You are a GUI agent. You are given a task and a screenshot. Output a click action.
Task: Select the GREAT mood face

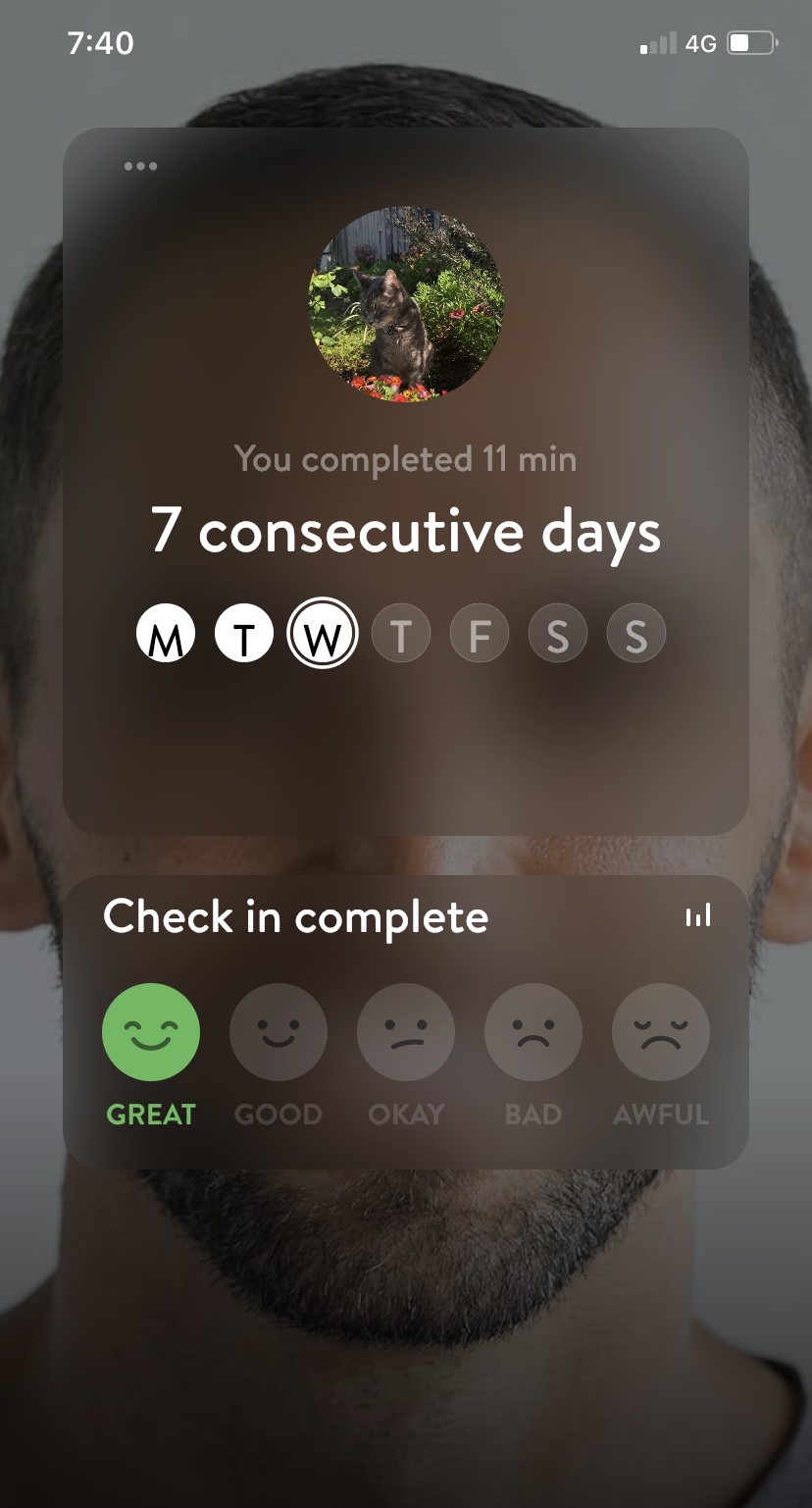pyautogui.click(x=151, y=1033)
